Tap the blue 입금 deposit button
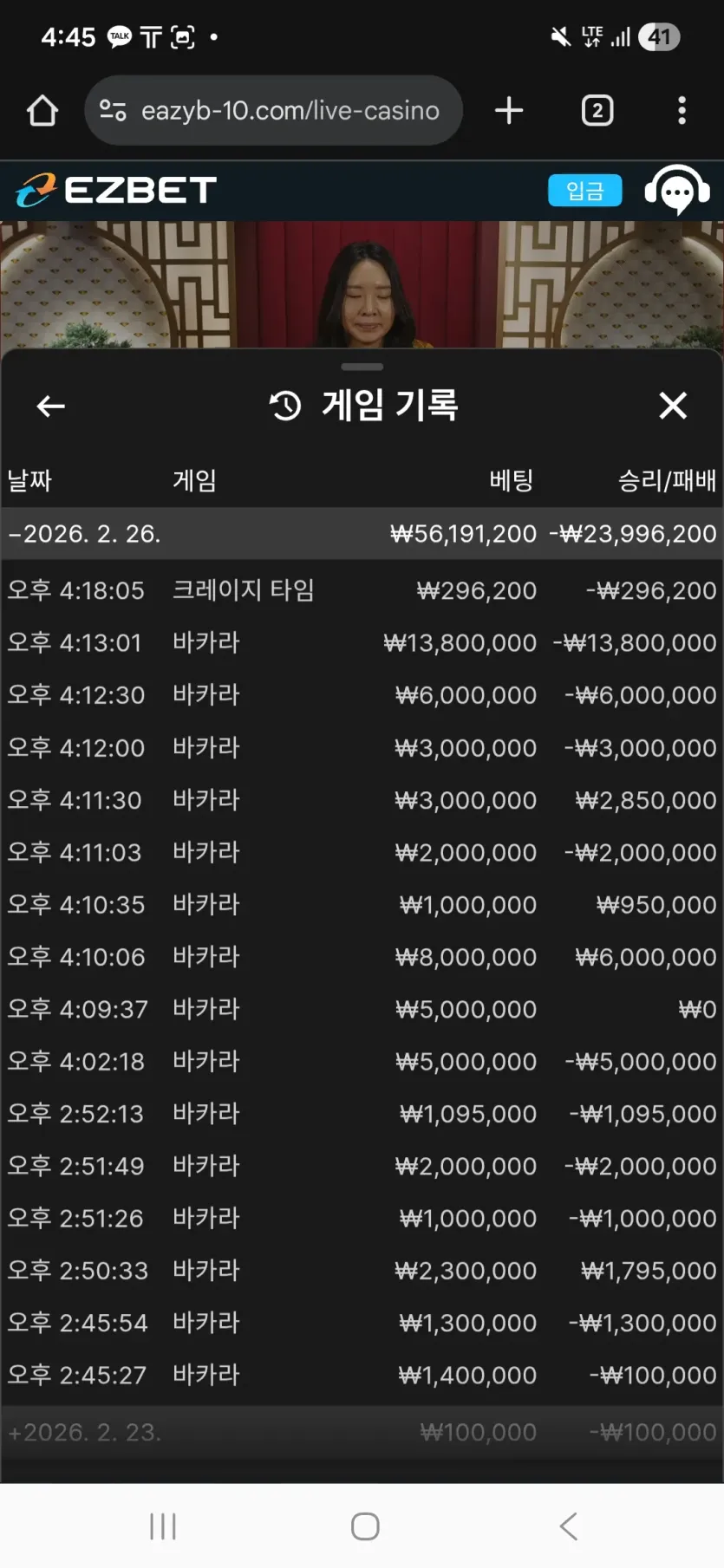This screenshot has width=724, height=1568. (585, 191)
